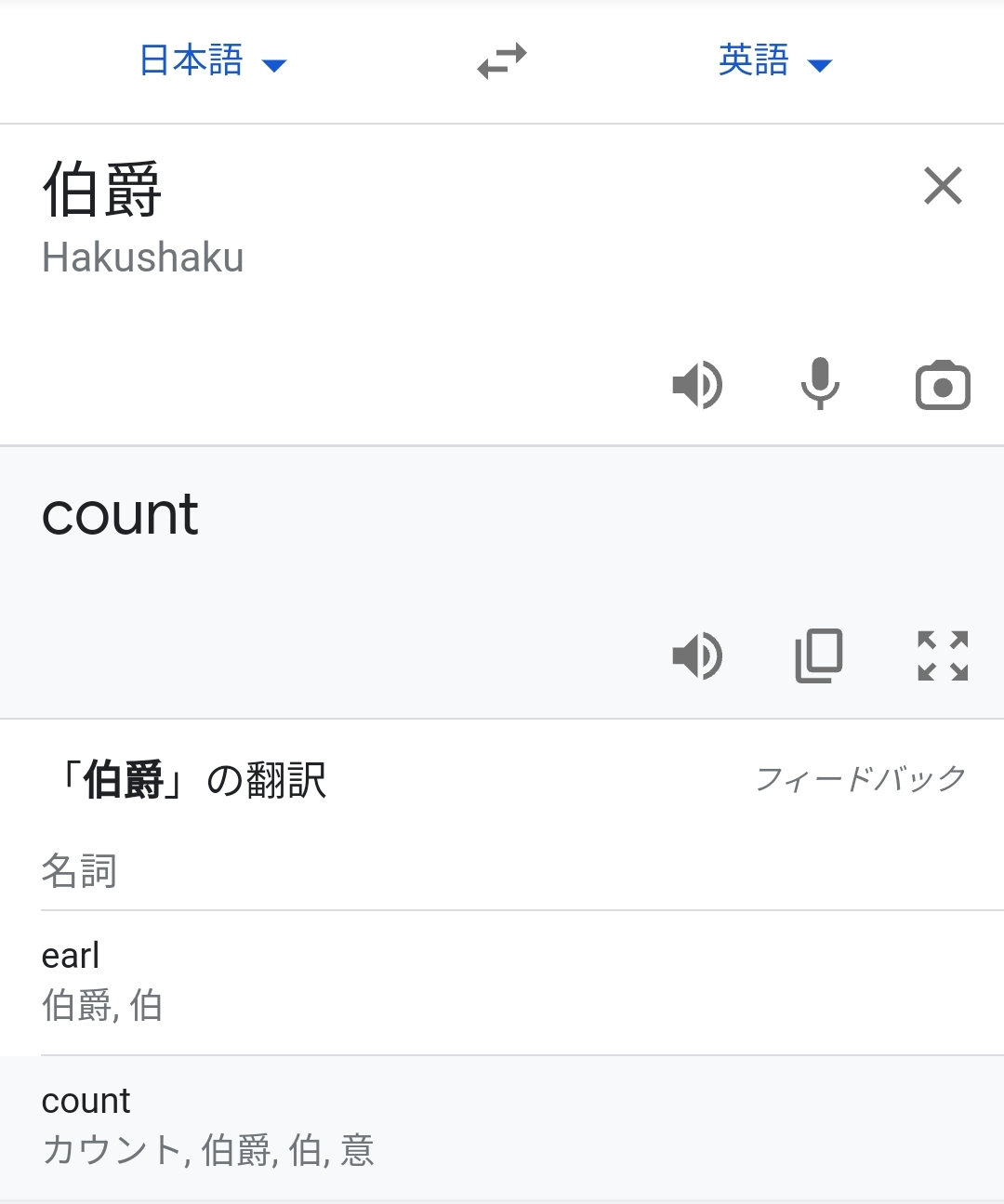Copy the translation to clipboard

819,656
